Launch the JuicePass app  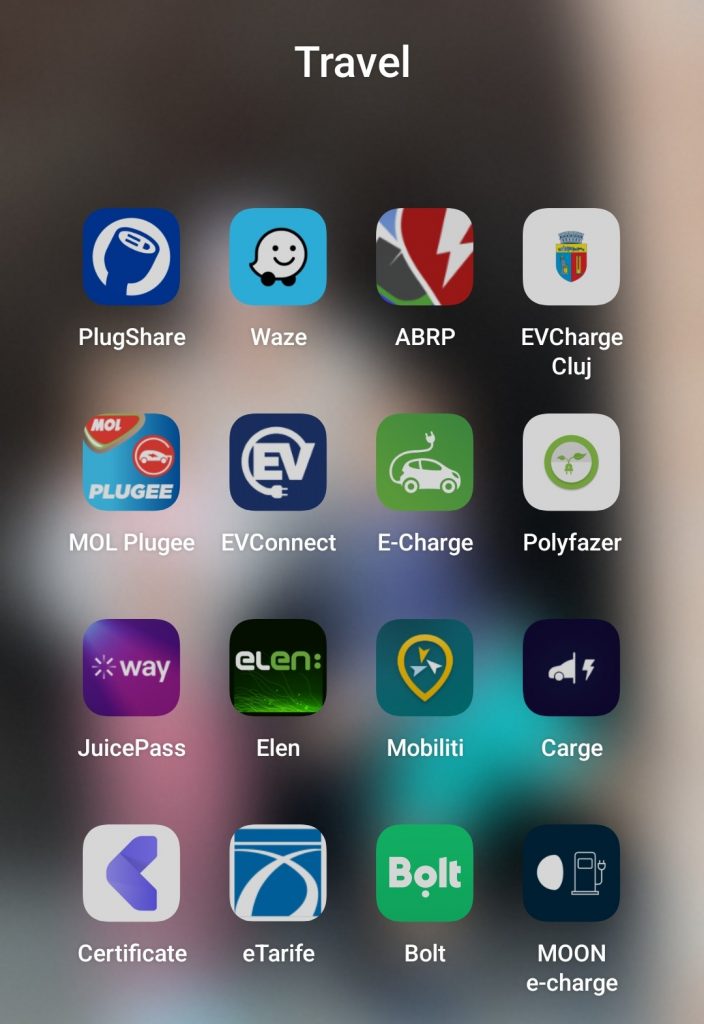(x=131, y=667)
